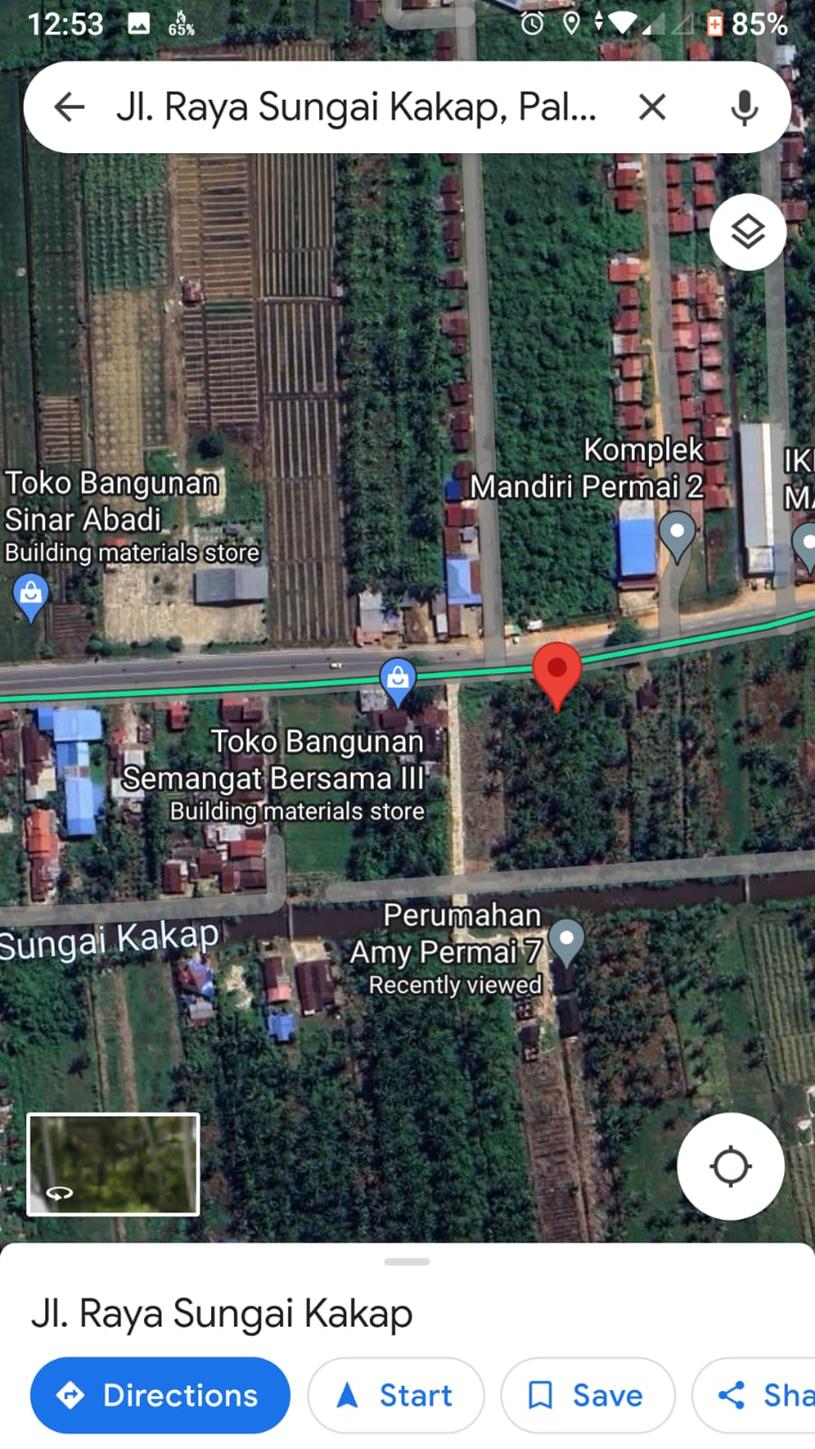
Task: Save this place
Action: point(588,1395)
